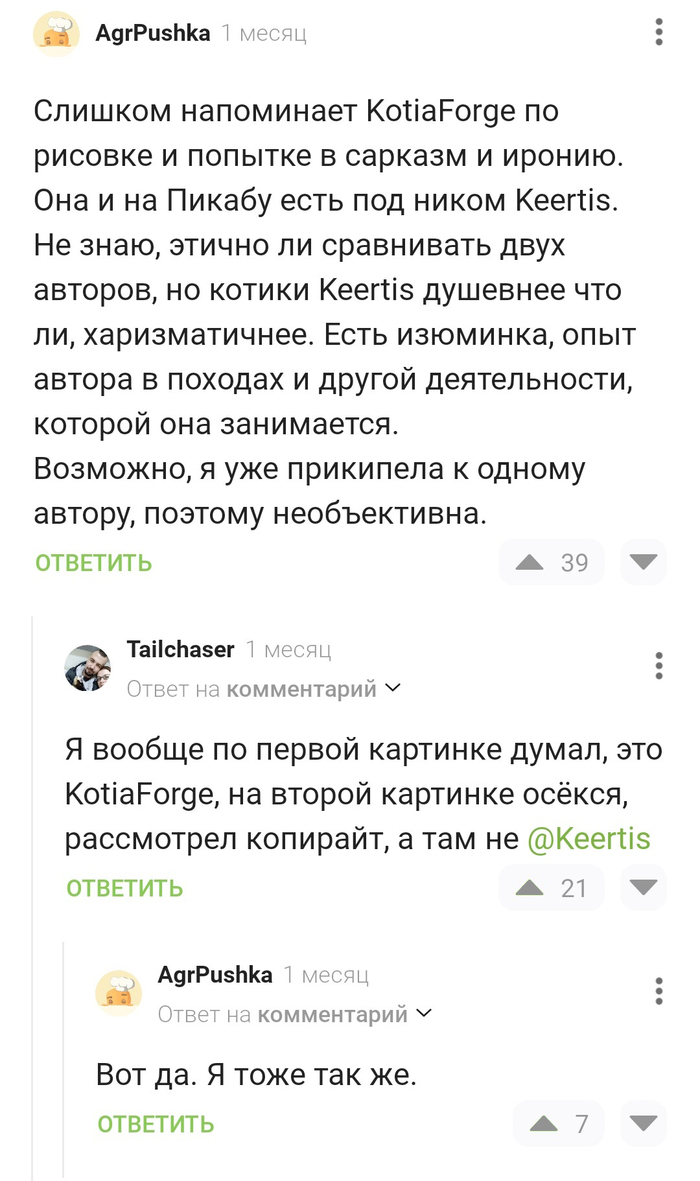Expand parent comment under AgrPushka's last reply

click(x=332, y=1014)
